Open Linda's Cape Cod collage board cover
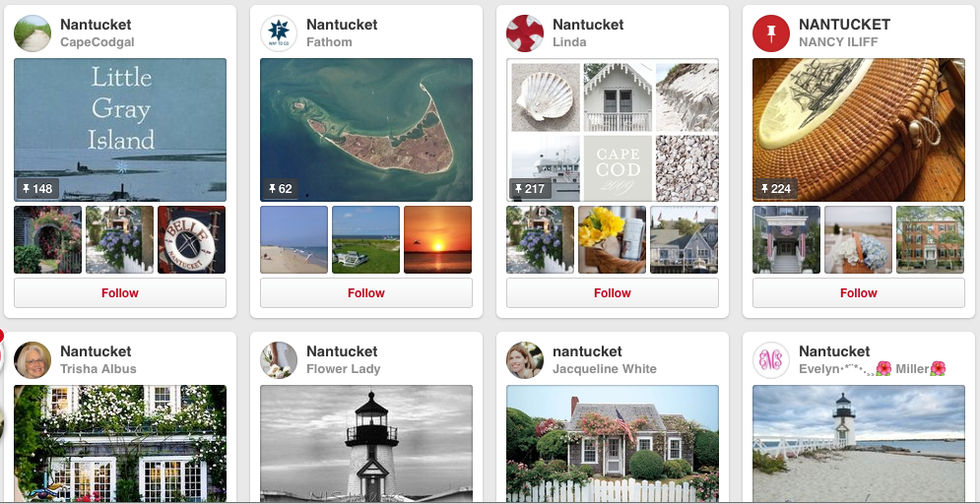Viewport: 980px width, 504px height. [612, 130]
